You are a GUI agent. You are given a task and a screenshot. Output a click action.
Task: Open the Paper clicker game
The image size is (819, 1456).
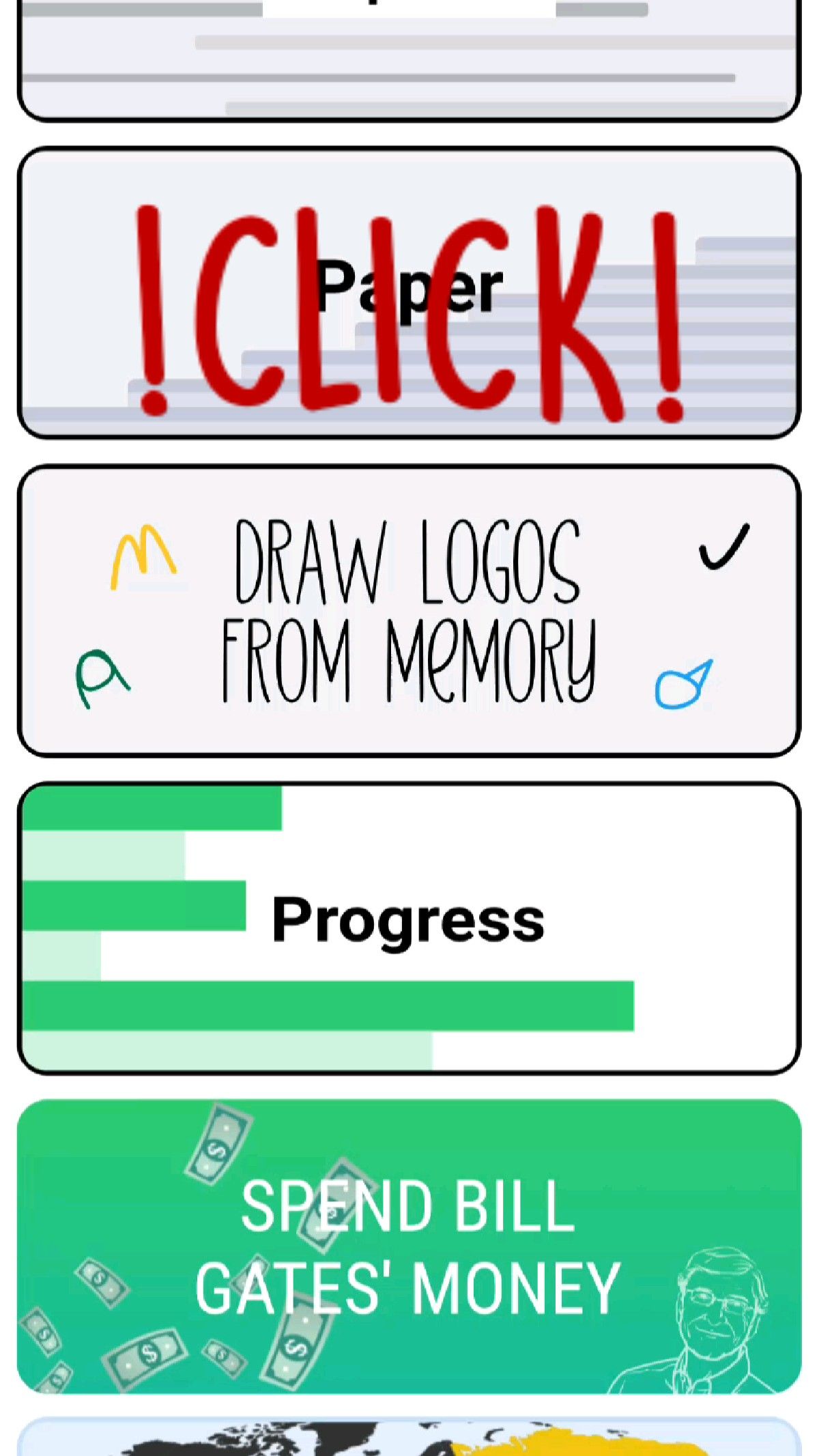pos(409,290)
